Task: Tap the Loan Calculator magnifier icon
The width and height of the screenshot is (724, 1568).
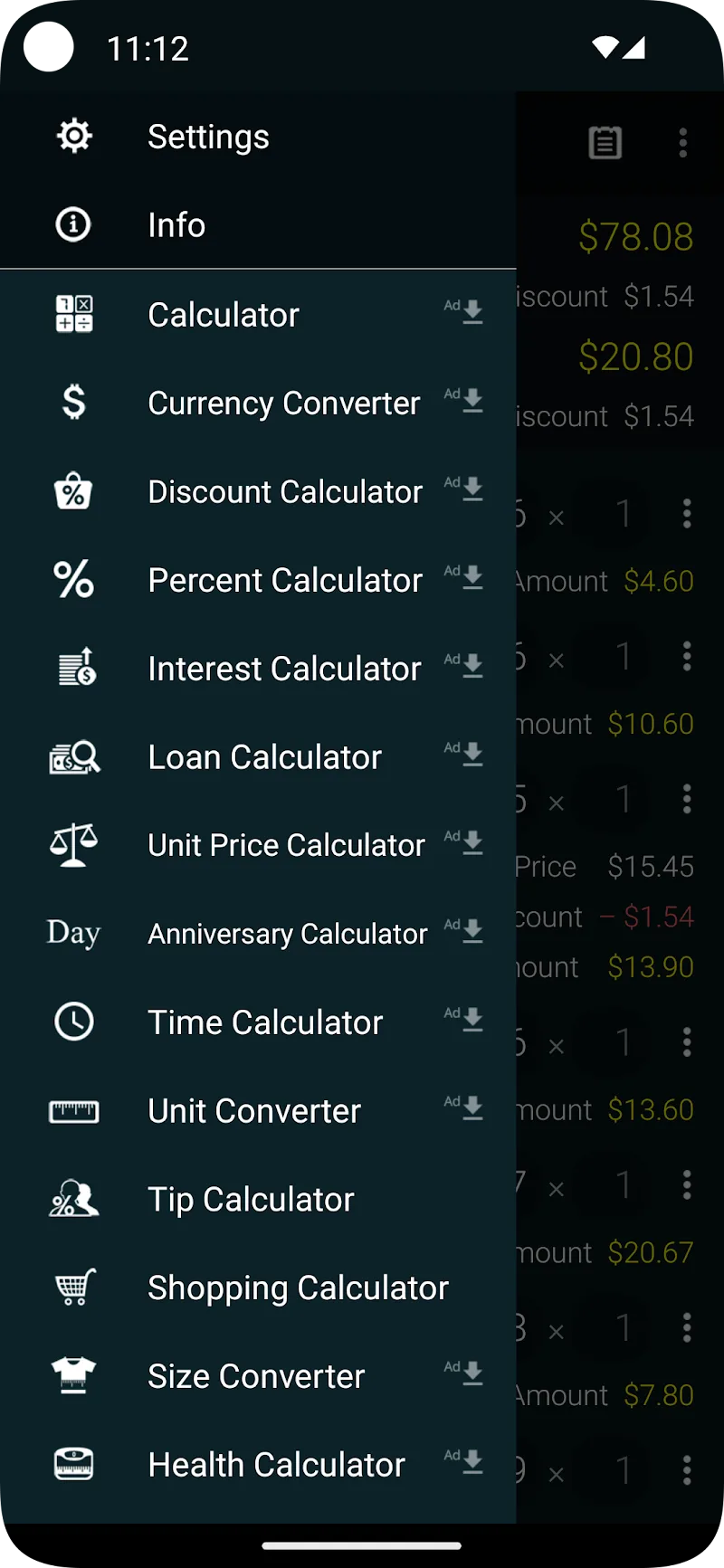Action: [x=73, y=756]
